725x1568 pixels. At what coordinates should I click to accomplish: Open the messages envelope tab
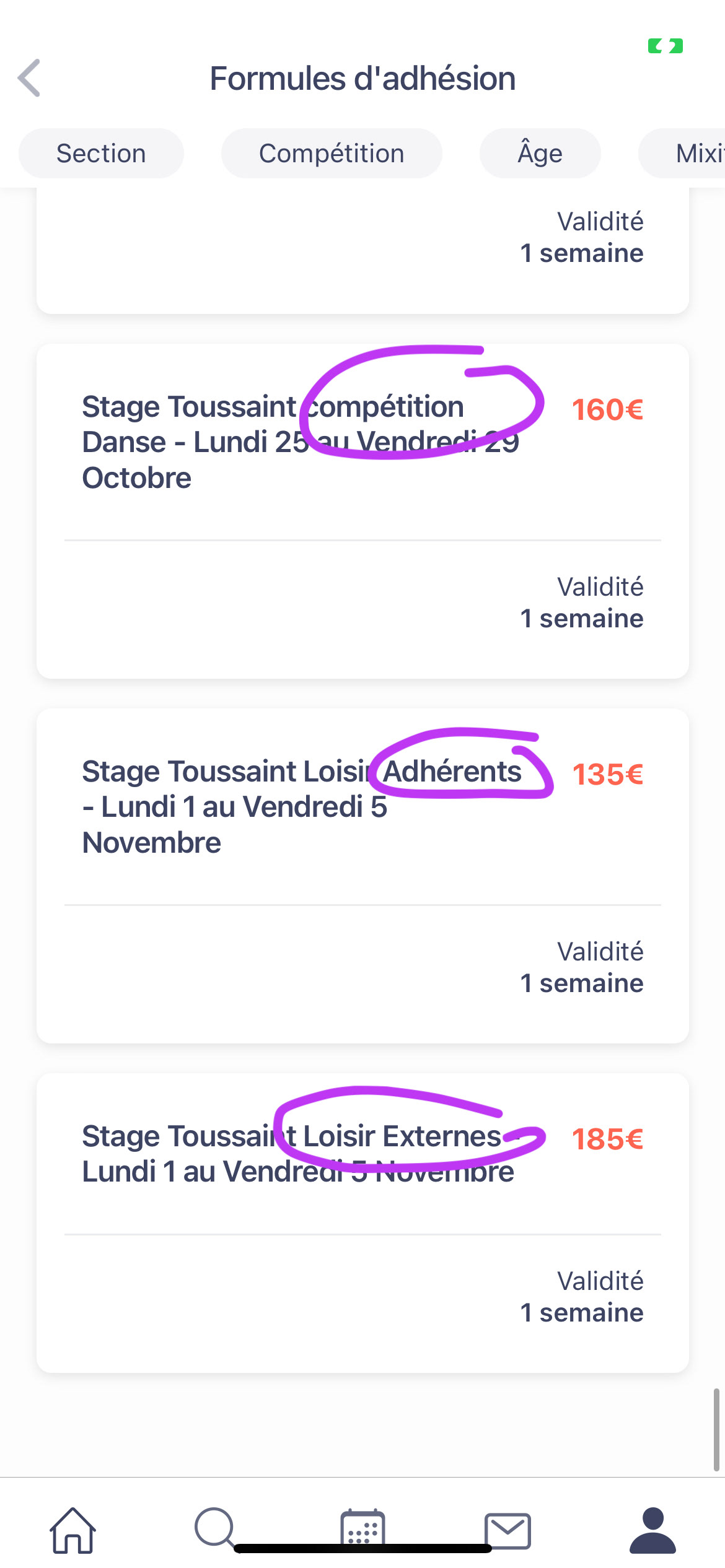[507, 1530]
